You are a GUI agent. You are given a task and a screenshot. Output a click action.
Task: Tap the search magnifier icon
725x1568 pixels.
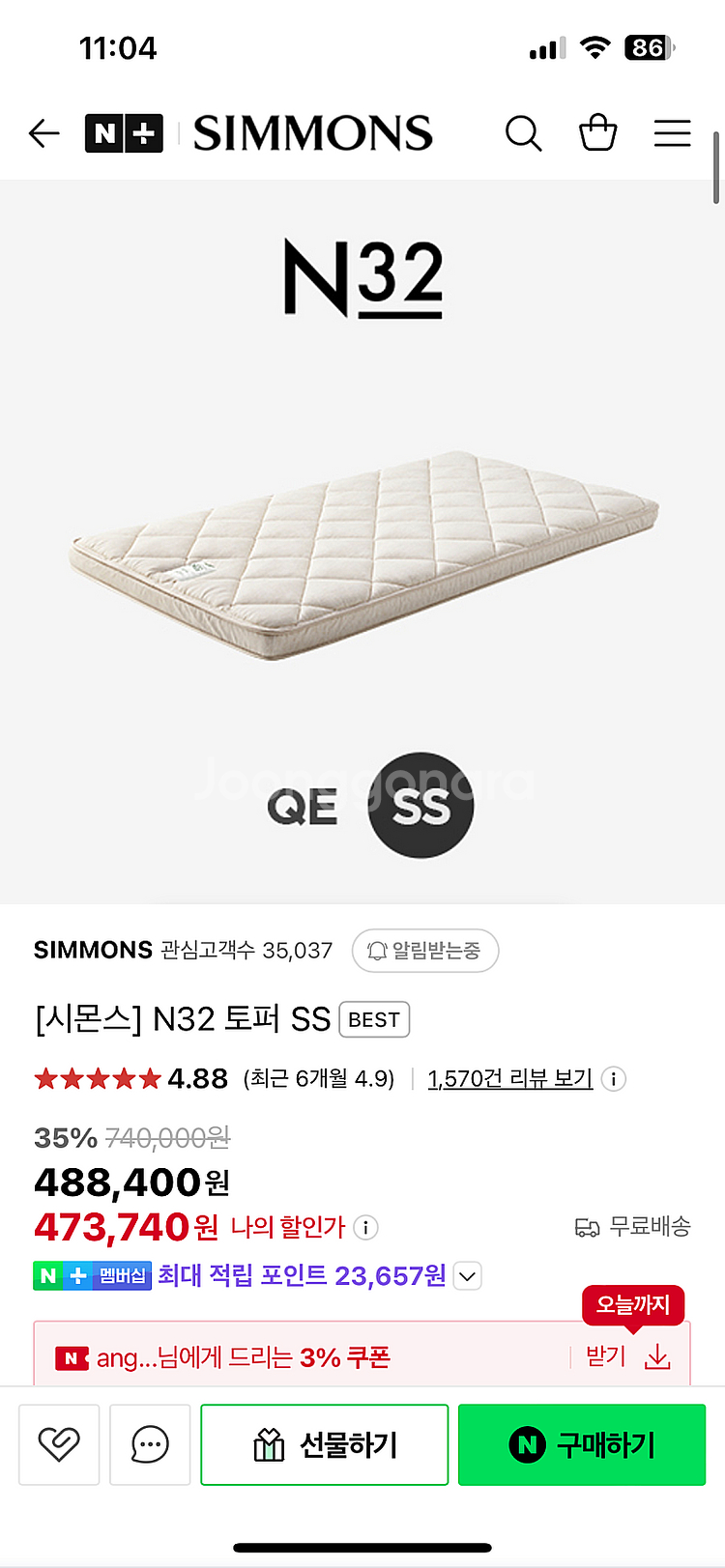[x=524, y=133]
